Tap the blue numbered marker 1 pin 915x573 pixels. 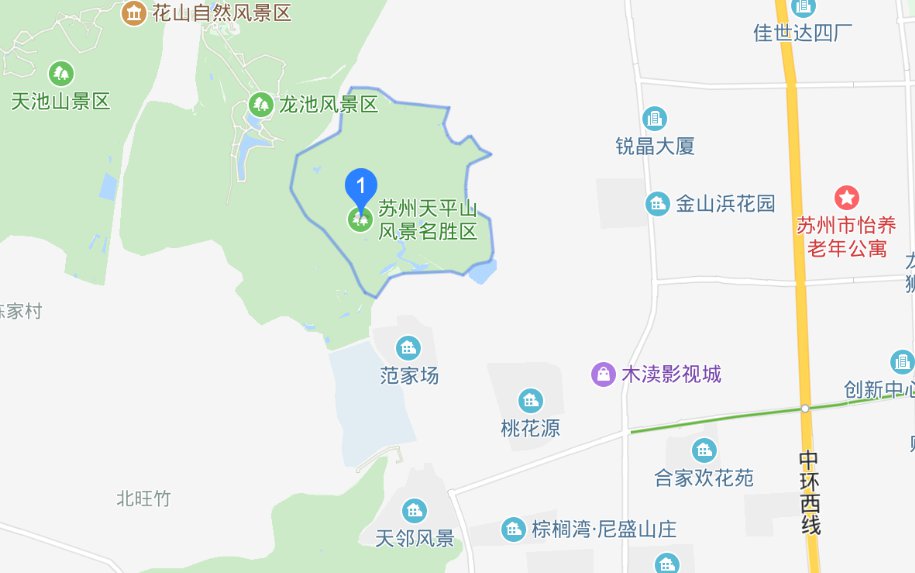coord(361,185)
